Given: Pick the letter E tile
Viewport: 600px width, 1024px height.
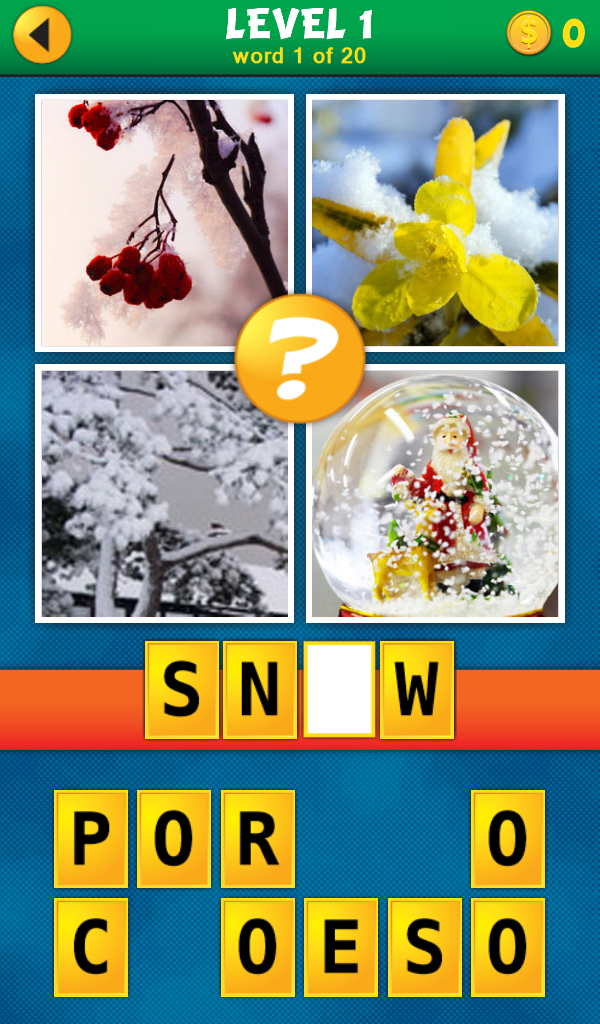Looking at the screenshot, I should [341, 947].
